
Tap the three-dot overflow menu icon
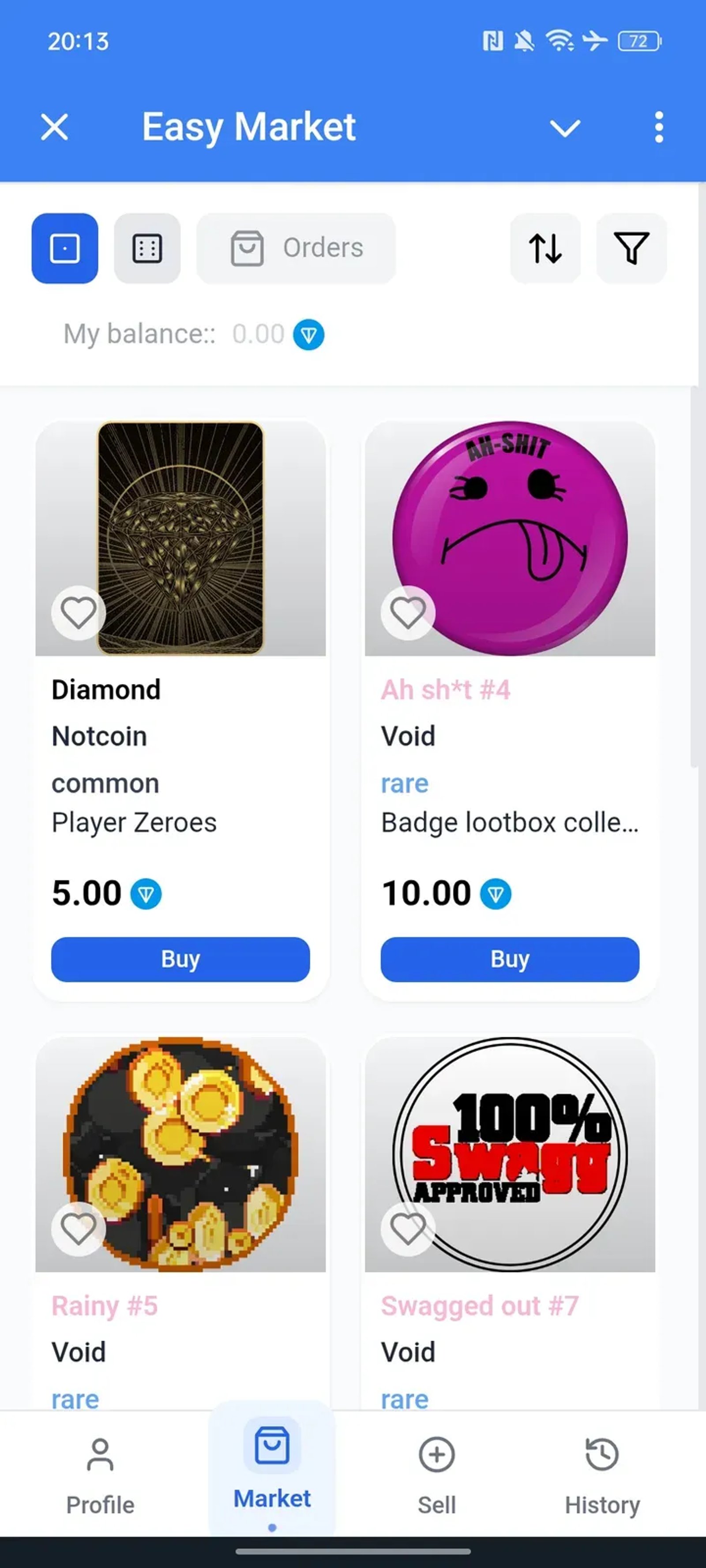click(x=658, y=127)
